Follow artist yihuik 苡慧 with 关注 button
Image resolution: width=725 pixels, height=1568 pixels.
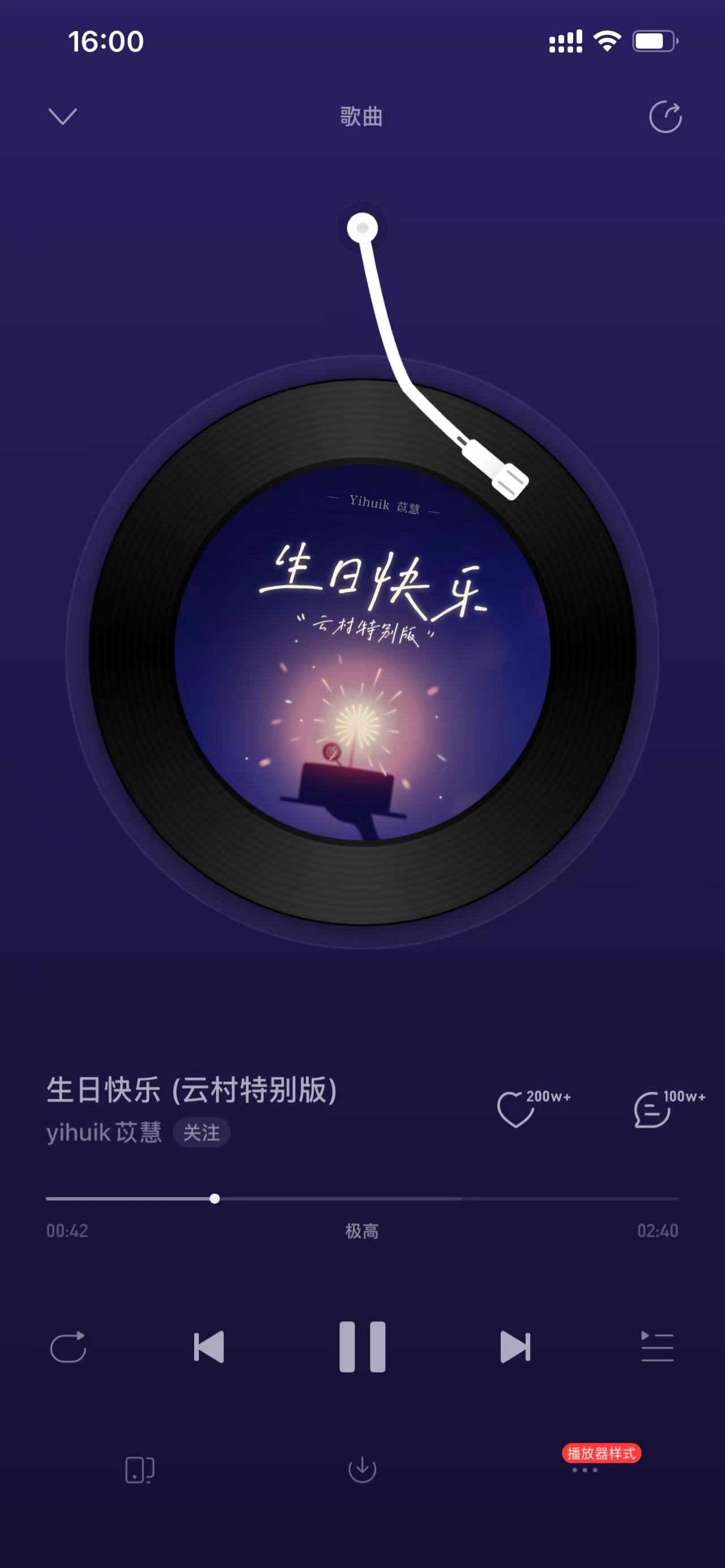tap(202, 1133)
